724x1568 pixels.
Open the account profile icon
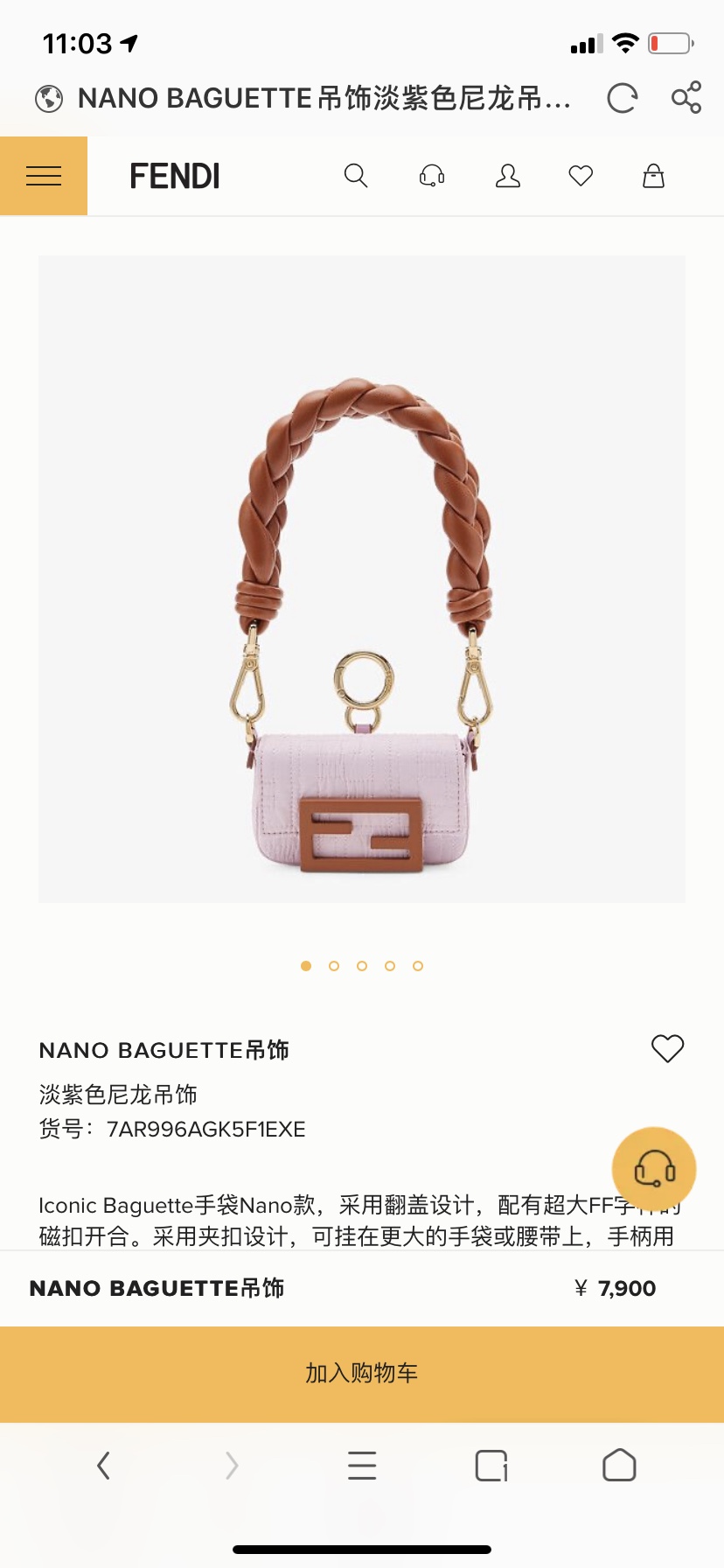[x=508, y=176]
